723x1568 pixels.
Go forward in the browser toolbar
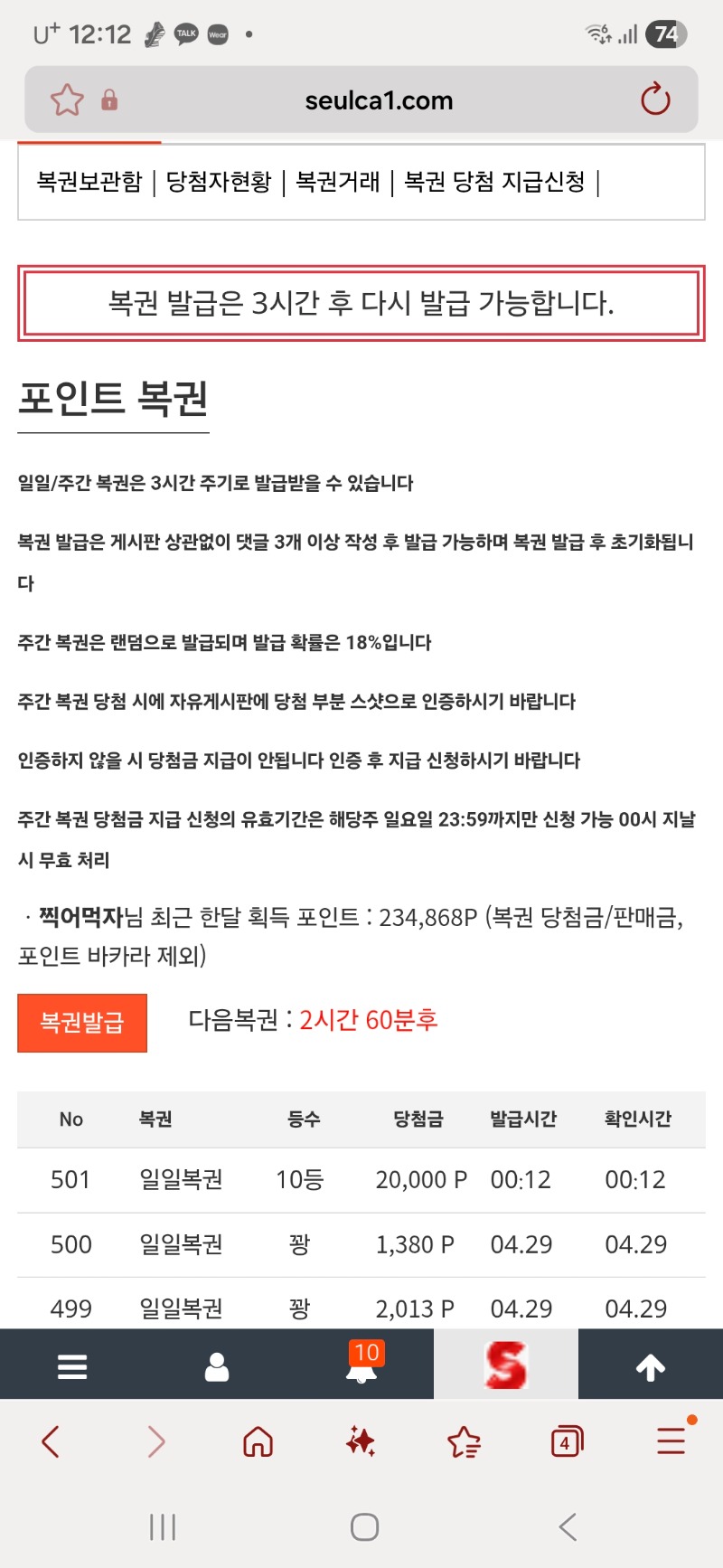155,1441
